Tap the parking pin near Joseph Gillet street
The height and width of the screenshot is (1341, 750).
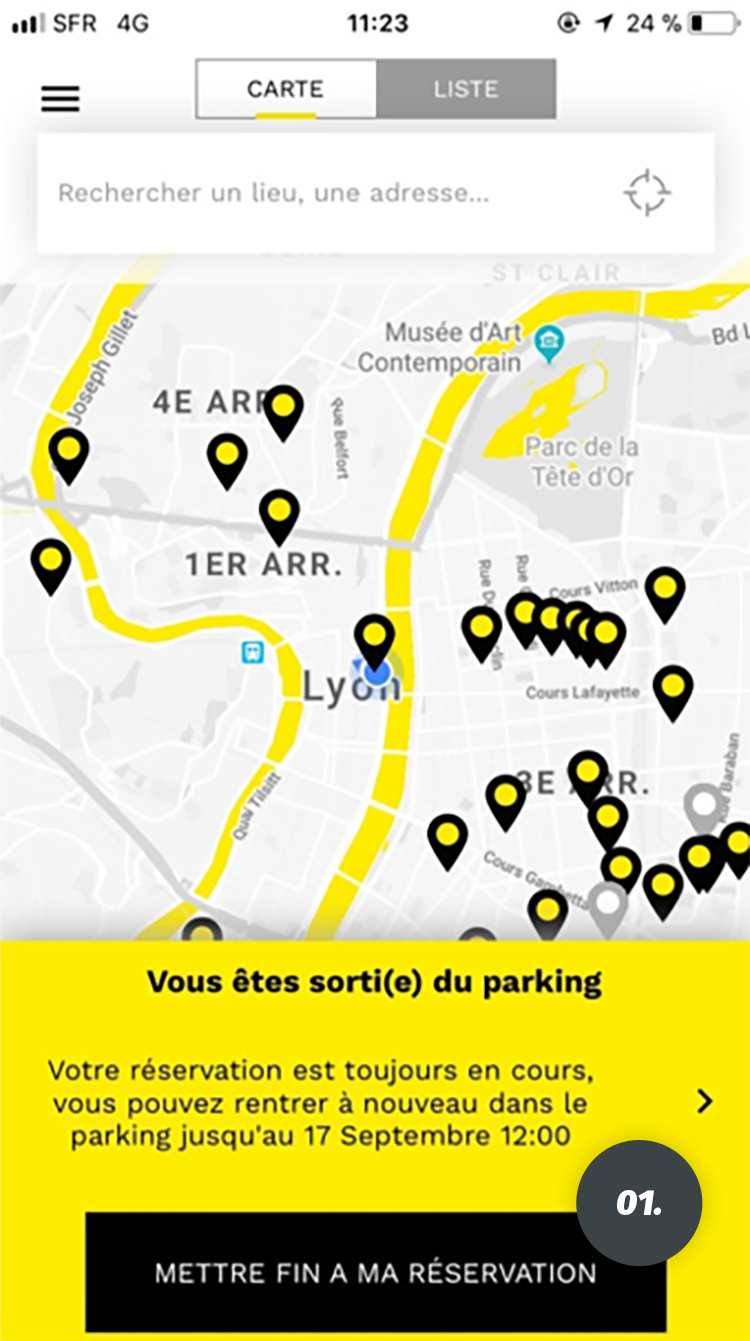[68, 455]
